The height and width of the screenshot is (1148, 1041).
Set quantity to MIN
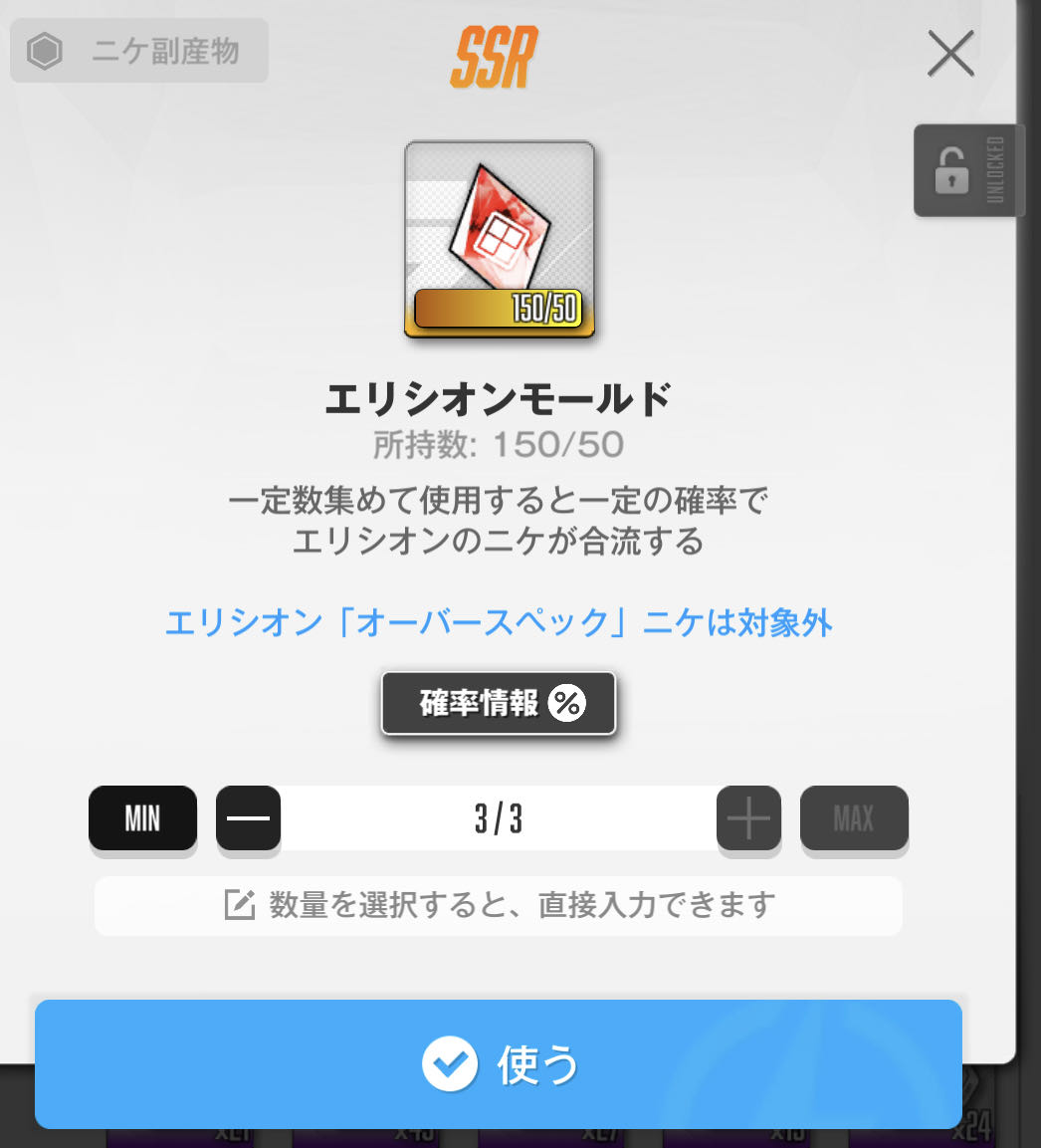(x=142, y=818)
